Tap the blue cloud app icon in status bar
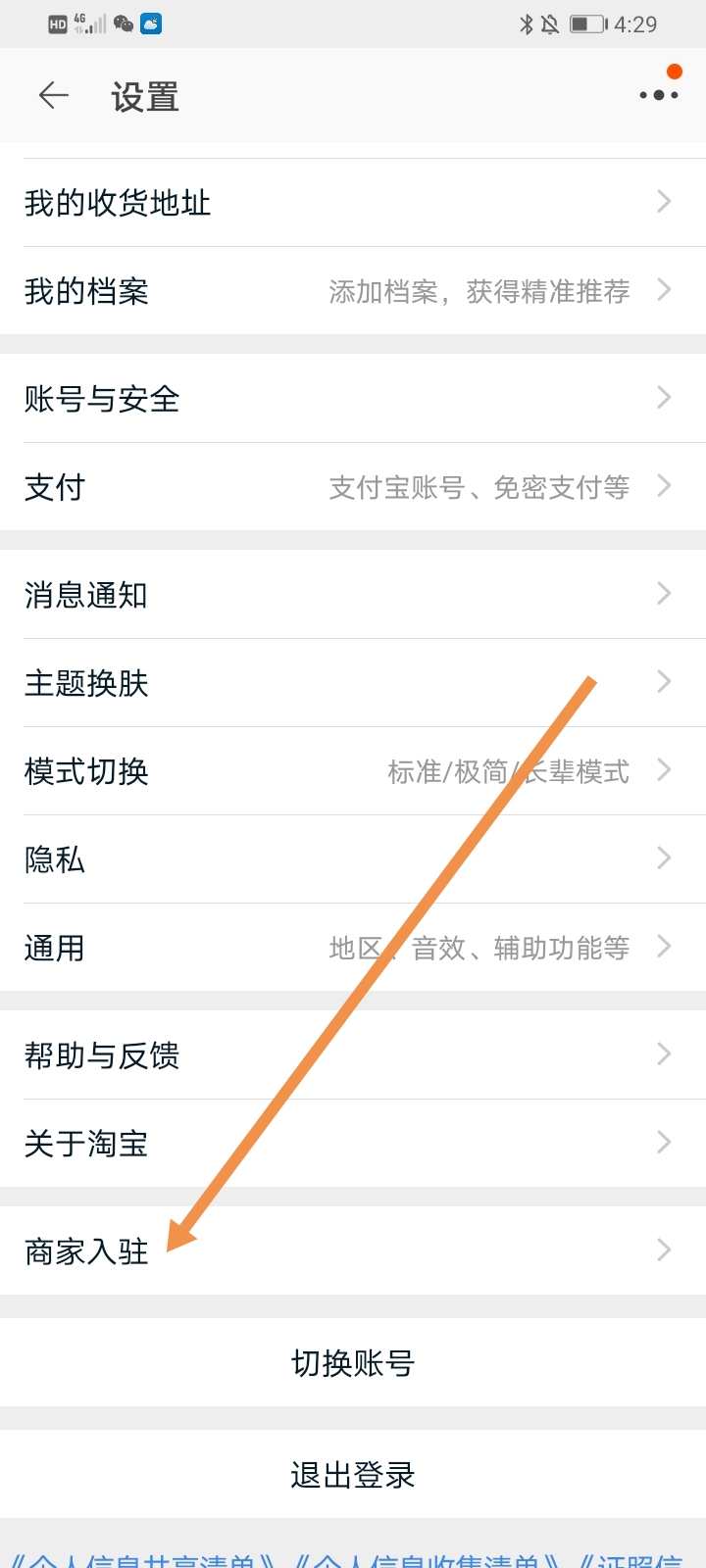This screenshot has width=706, height=1568. coord(149,24)
